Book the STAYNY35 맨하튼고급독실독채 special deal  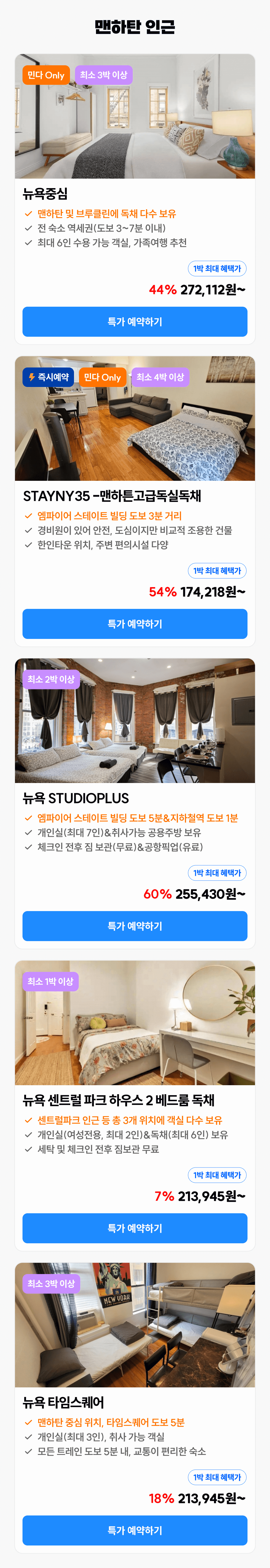[x=135, y=623]
